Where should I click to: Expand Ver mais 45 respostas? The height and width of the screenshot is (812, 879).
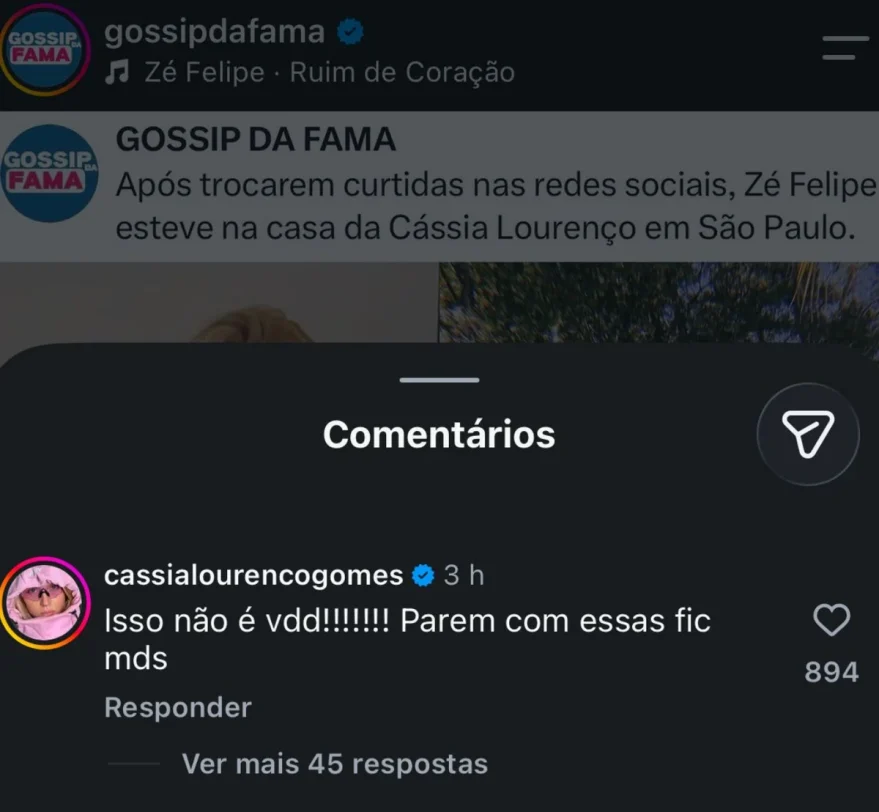tap(335, 764)
